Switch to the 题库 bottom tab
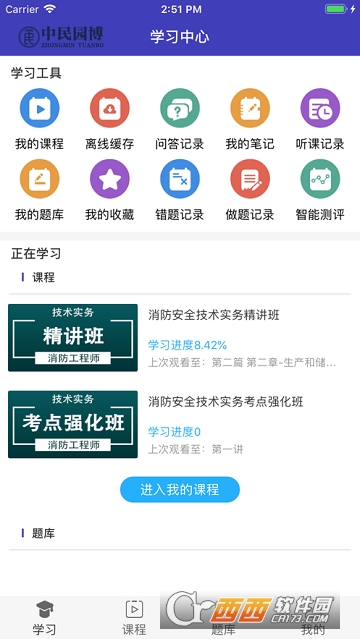 point(223,618)
